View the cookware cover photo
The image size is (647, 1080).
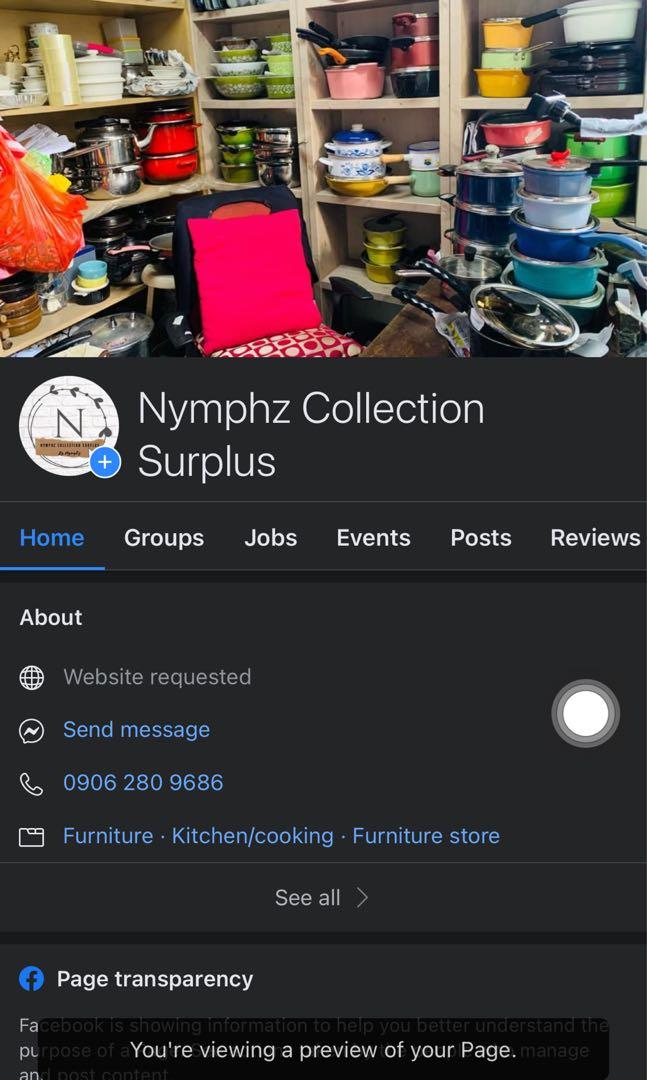pos(323,178)
